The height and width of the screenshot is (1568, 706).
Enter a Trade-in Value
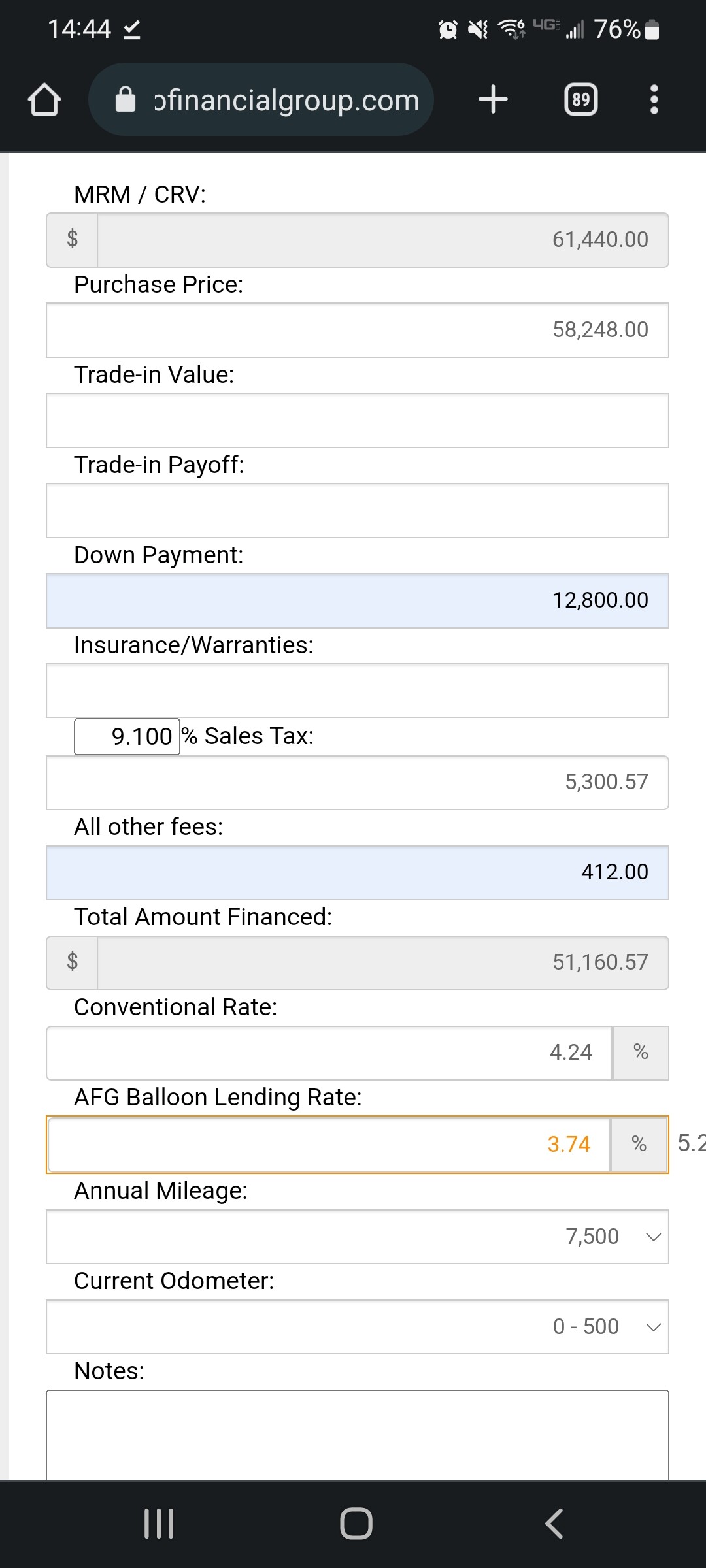(358, 420)
